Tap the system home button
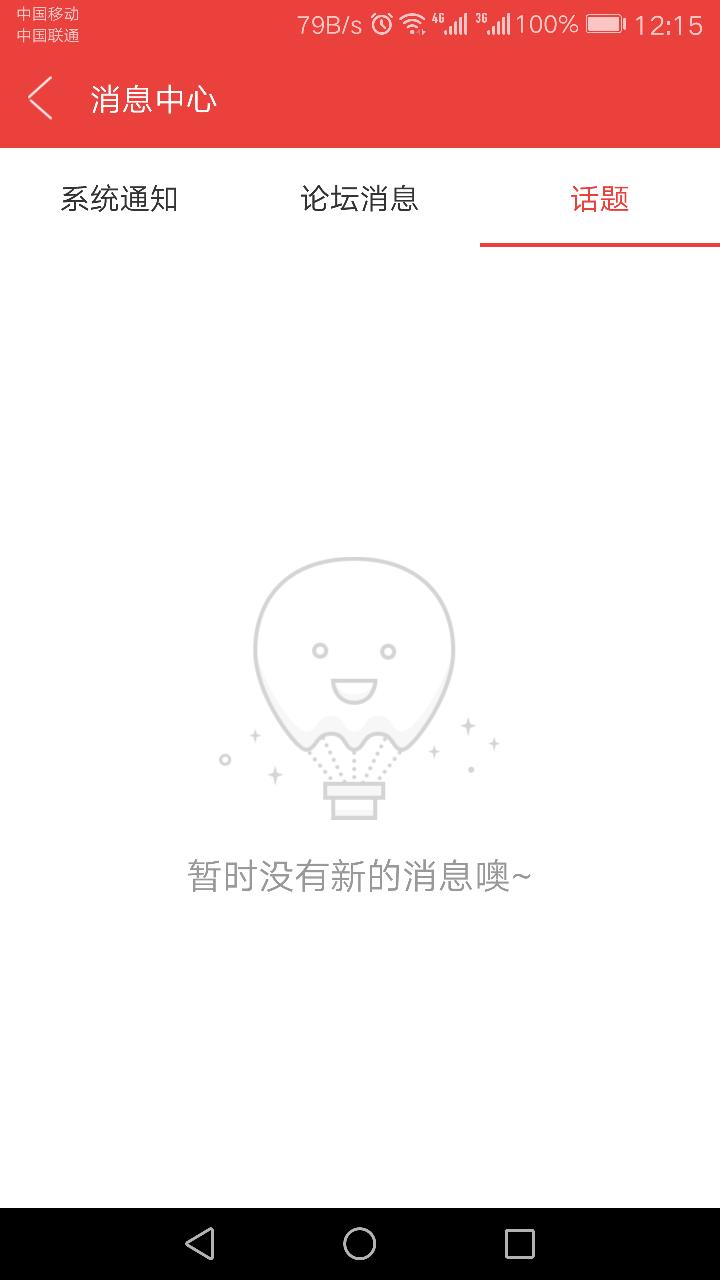 [359, 1243]
